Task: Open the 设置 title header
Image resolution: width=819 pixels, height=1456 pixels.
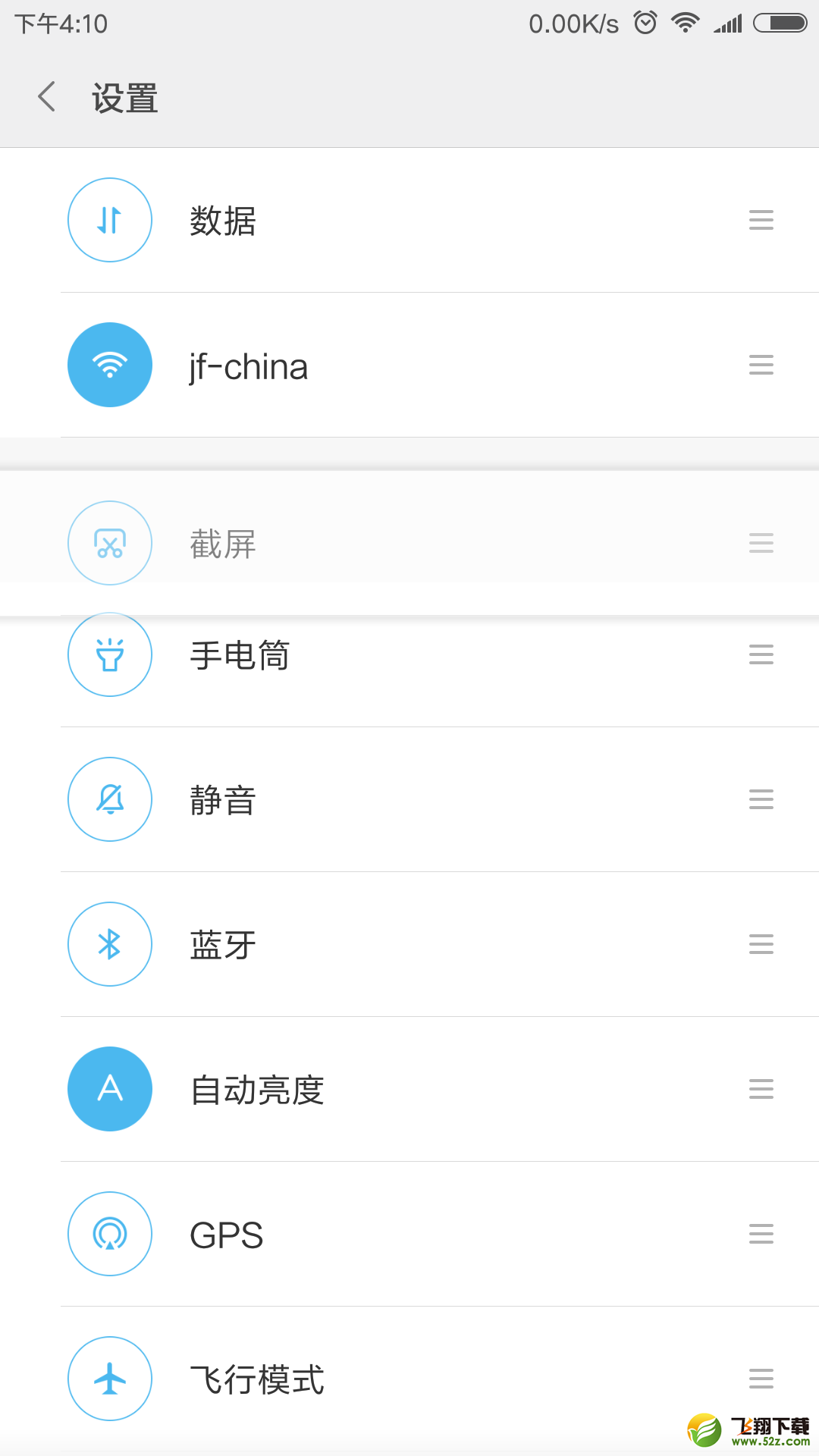Action: point(125,98)
